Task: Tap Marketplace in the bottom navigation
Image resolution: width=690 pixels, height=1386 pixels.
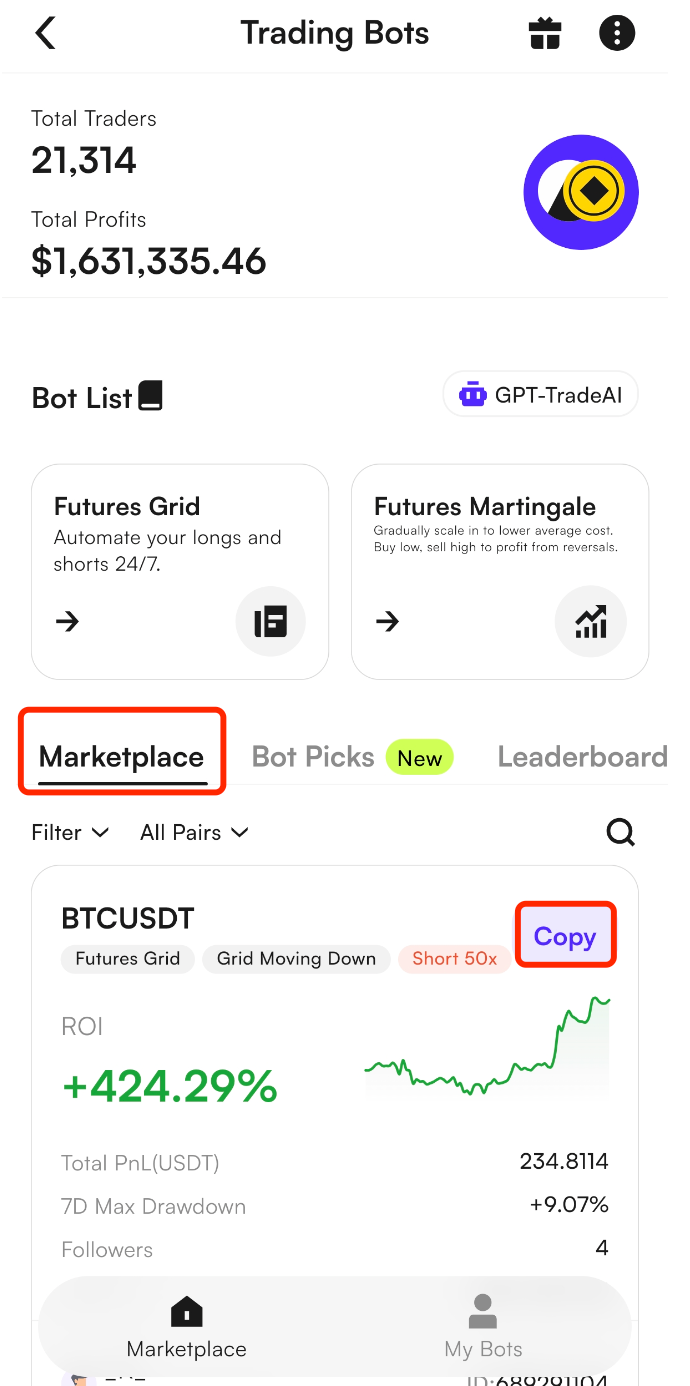Action: 187,1328
